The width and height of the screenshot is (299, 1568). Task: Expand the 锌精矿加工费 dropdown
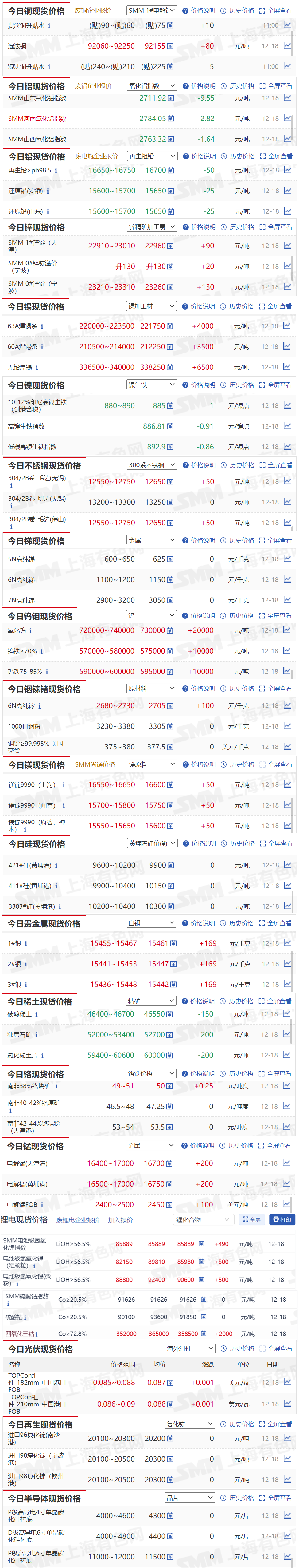click(151, 227)
